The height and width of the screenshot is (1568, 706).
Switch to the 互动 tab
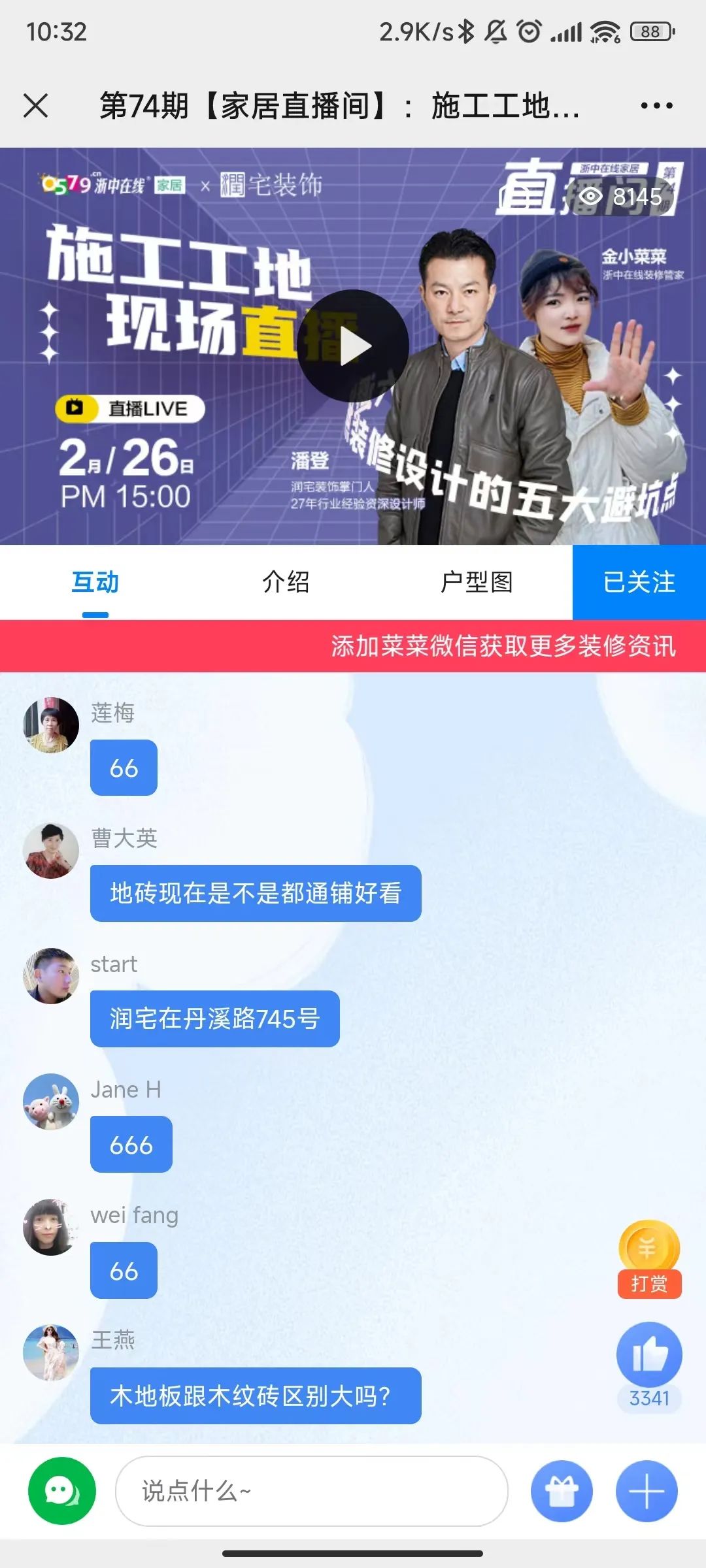pos(95,582)
